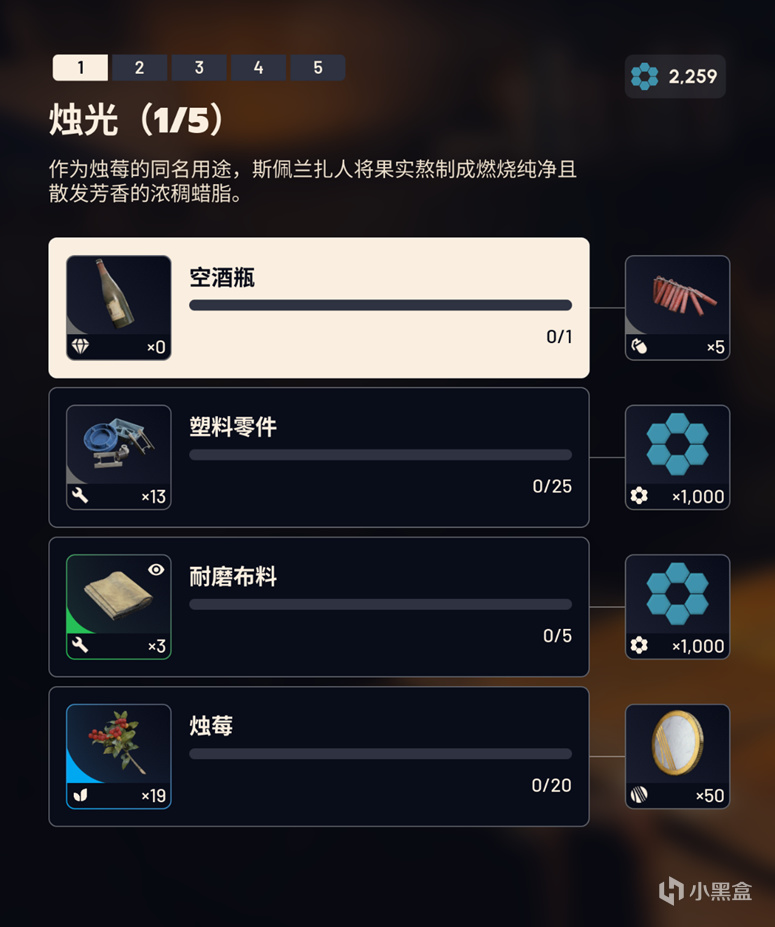Viewport: 775px width, 927px height.
Task: Open the 塑料零件 requirement row
Action: coord(380,457)
